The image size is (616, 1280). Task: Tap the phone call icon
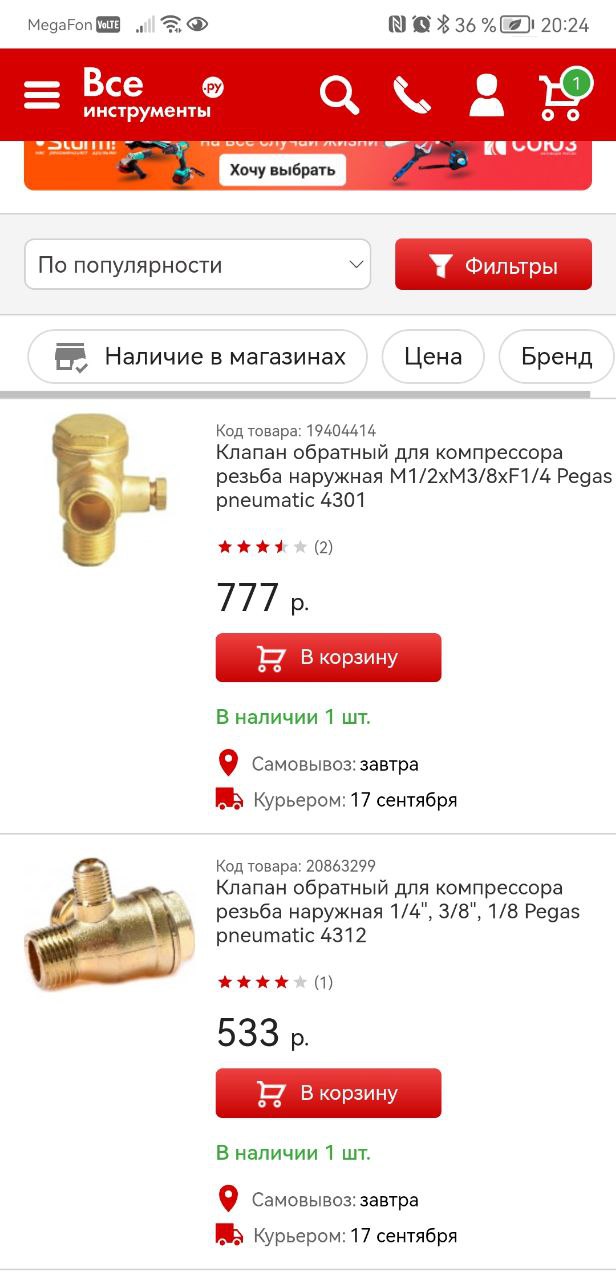pos(411,95)
